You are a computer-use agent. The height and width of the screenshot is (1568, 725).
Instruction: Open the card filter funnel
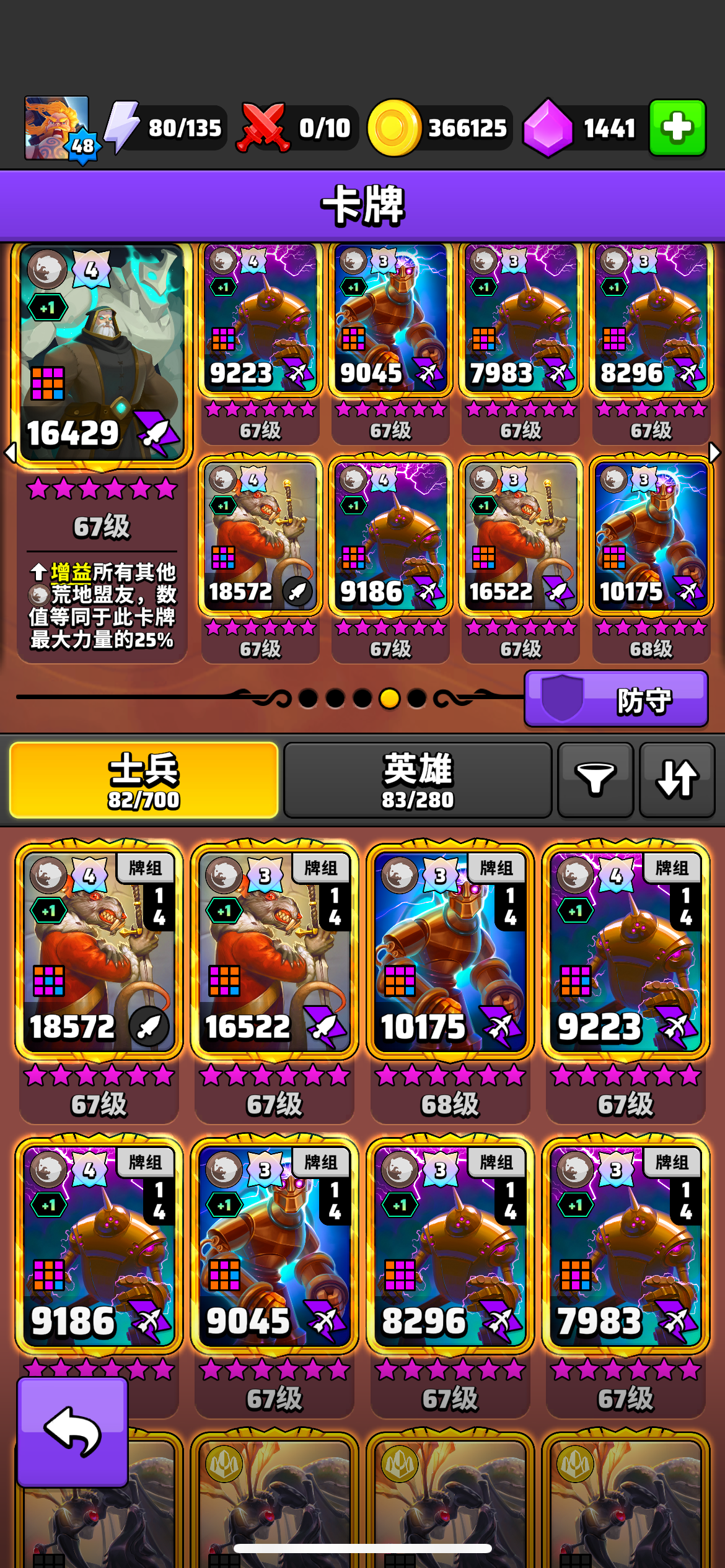point(595,780)
